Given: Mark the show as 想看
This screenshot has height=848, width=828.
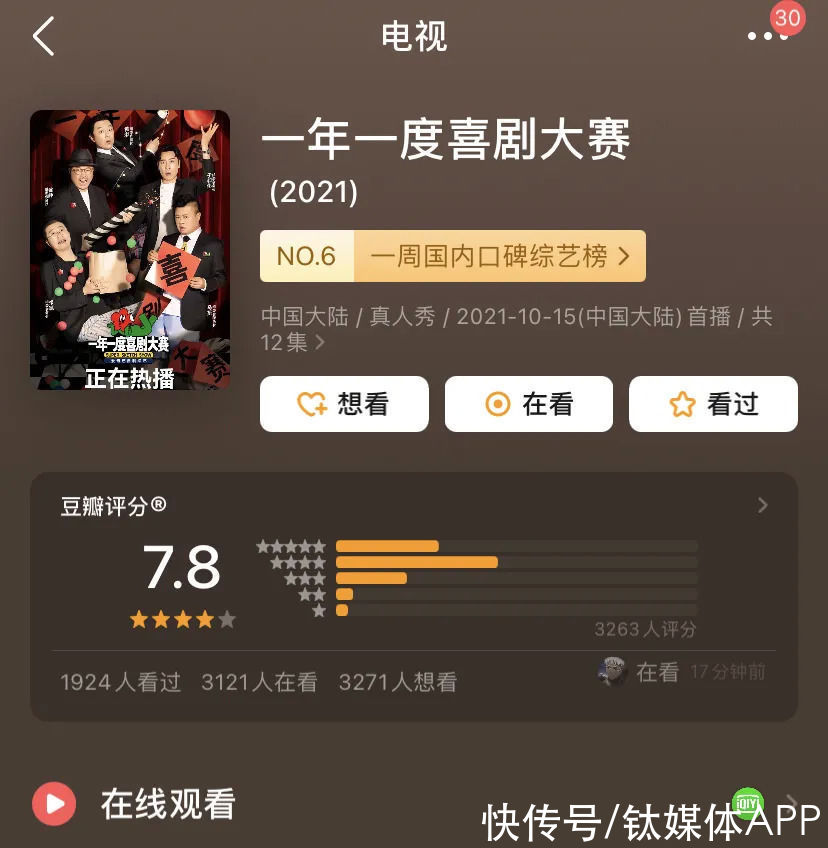Looking at the screenshot, I should coord(344,404).
